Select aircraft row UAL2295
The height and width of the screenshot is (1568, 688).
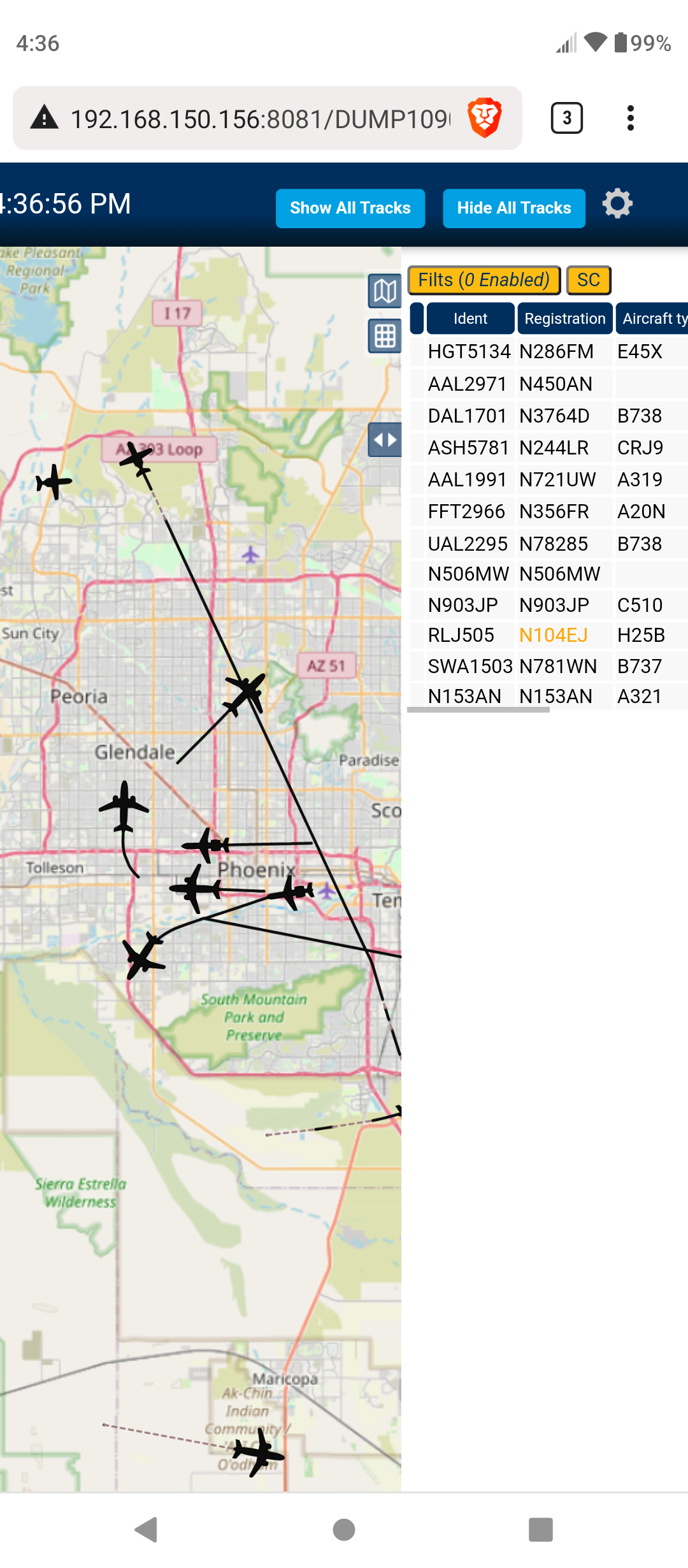click(548, 544)
